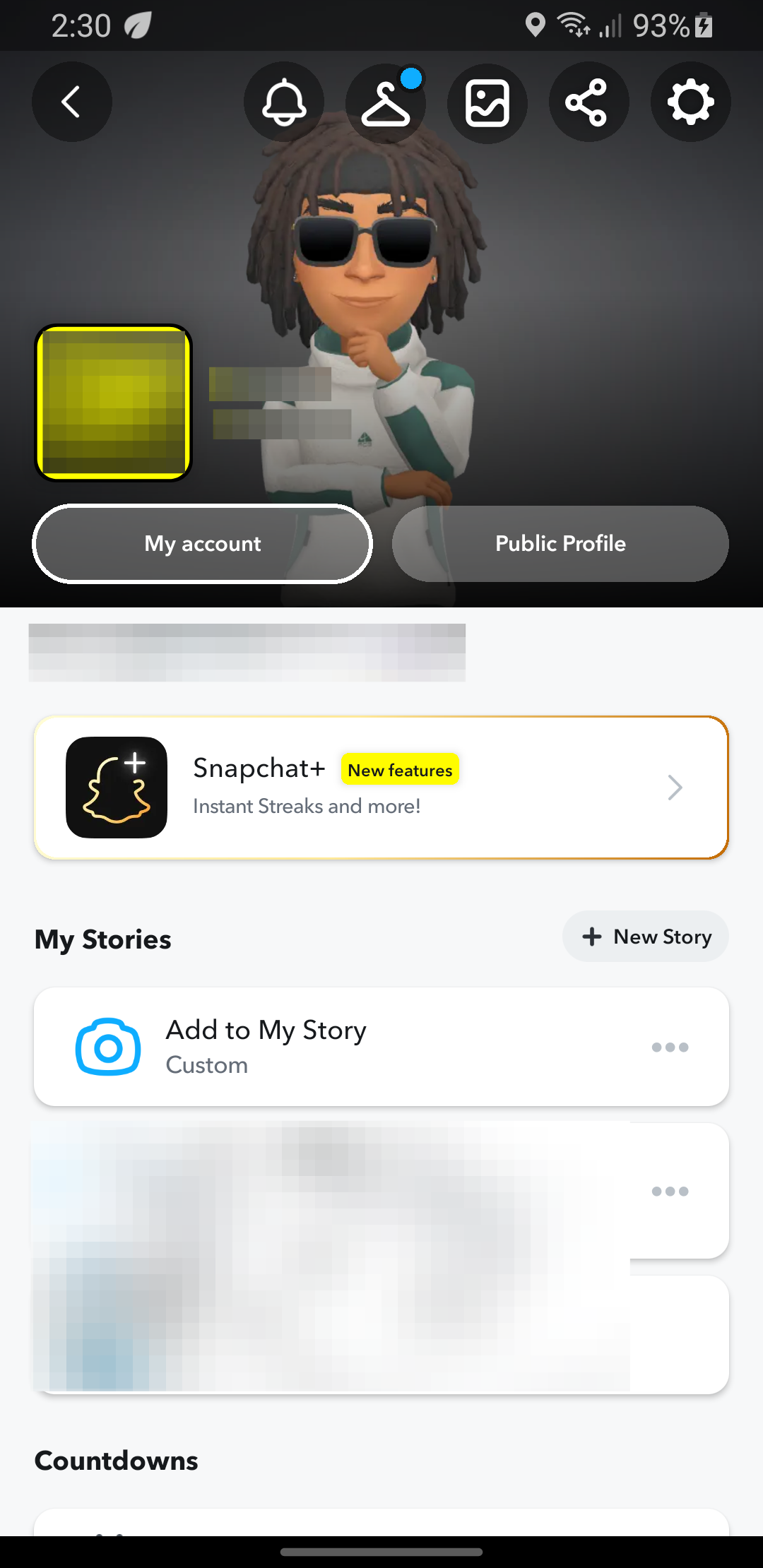Switch to the Public Profile tab
Image resolution: width=763 pixels, height=1568 pixels.
[x=560, y=543]
